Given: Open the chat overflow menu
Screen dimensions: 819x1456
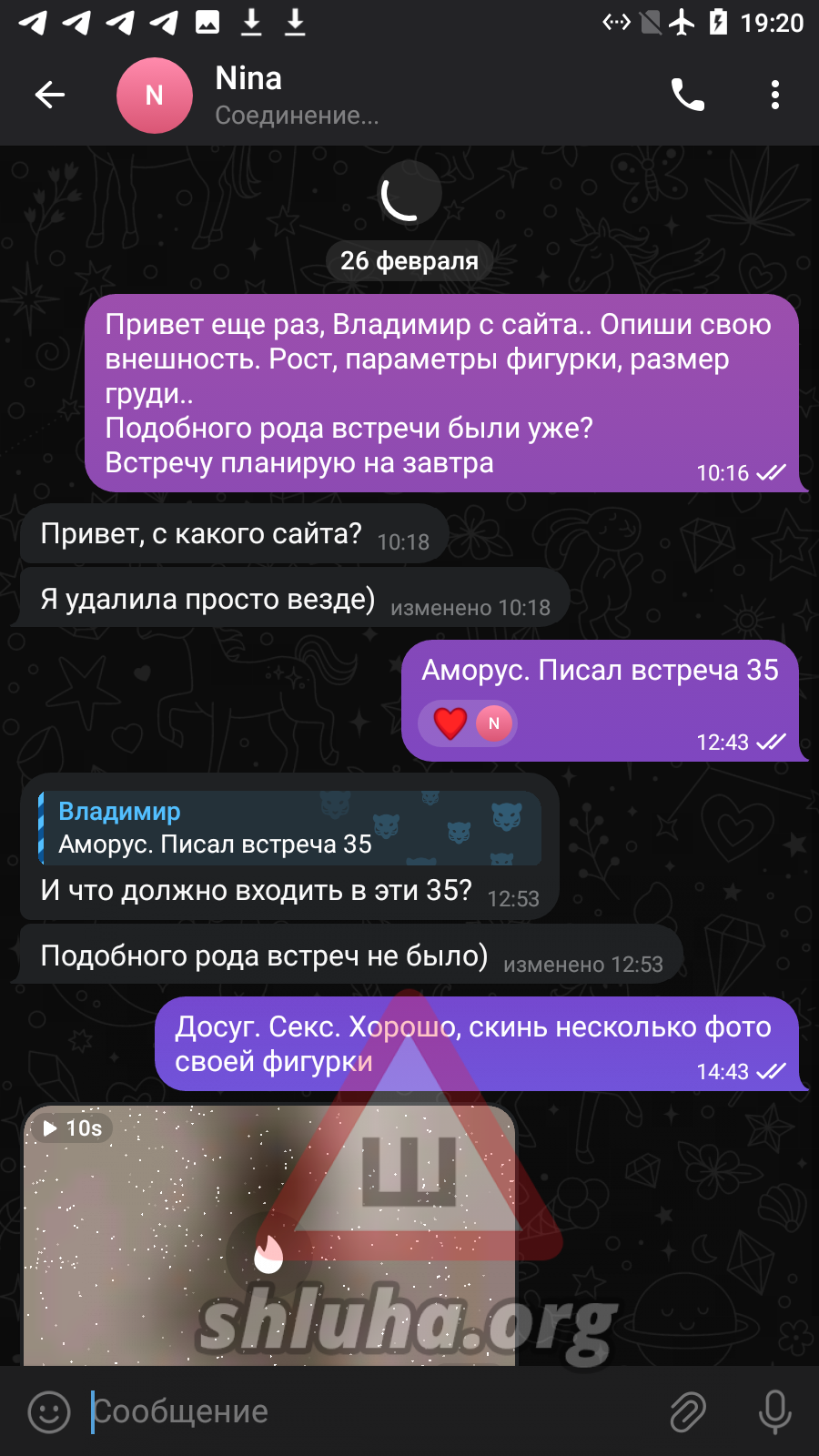Looking at the screenshot, I should pos(774,95).
